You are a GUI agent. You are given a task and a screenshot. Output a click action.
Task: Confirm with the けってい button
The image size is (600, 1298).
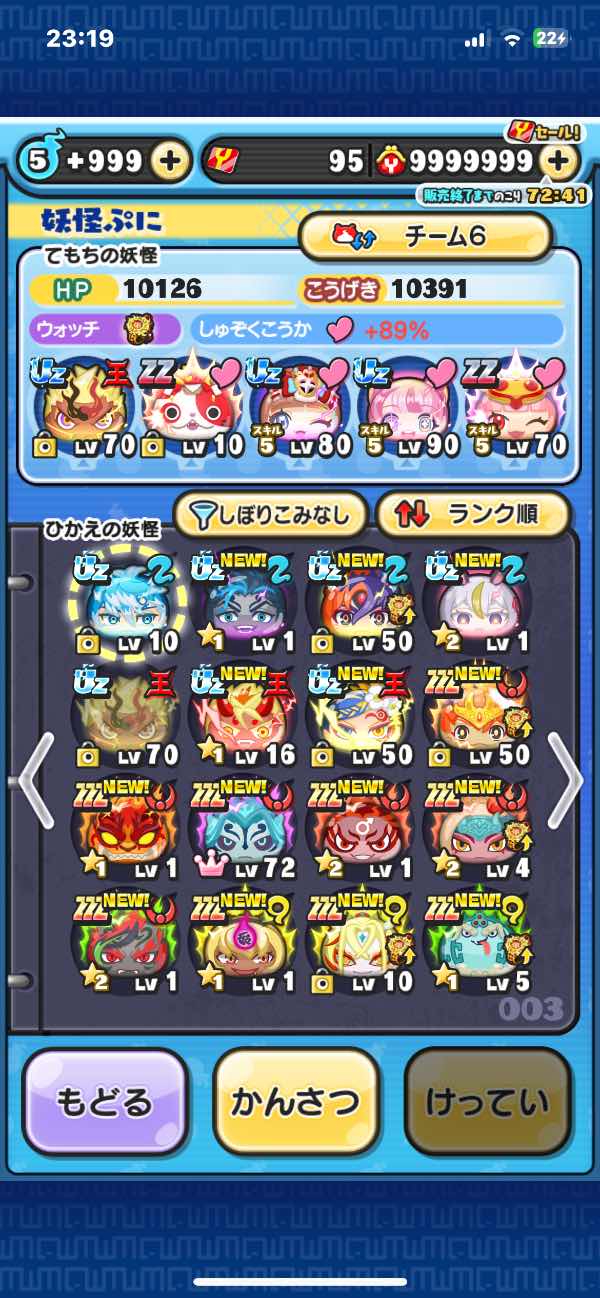[x=488, y=1102]
